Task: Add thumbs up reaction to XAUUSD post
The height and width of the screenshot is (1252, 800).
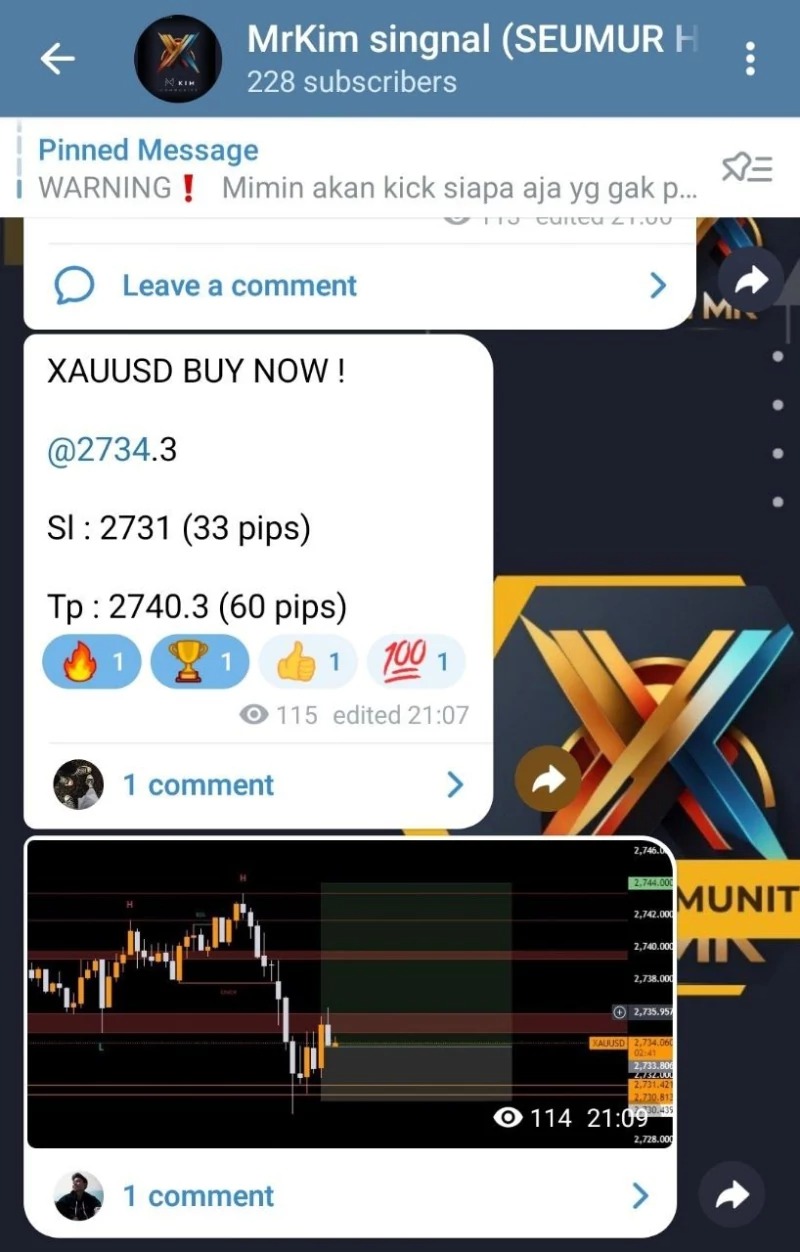Action: [307, 661]
